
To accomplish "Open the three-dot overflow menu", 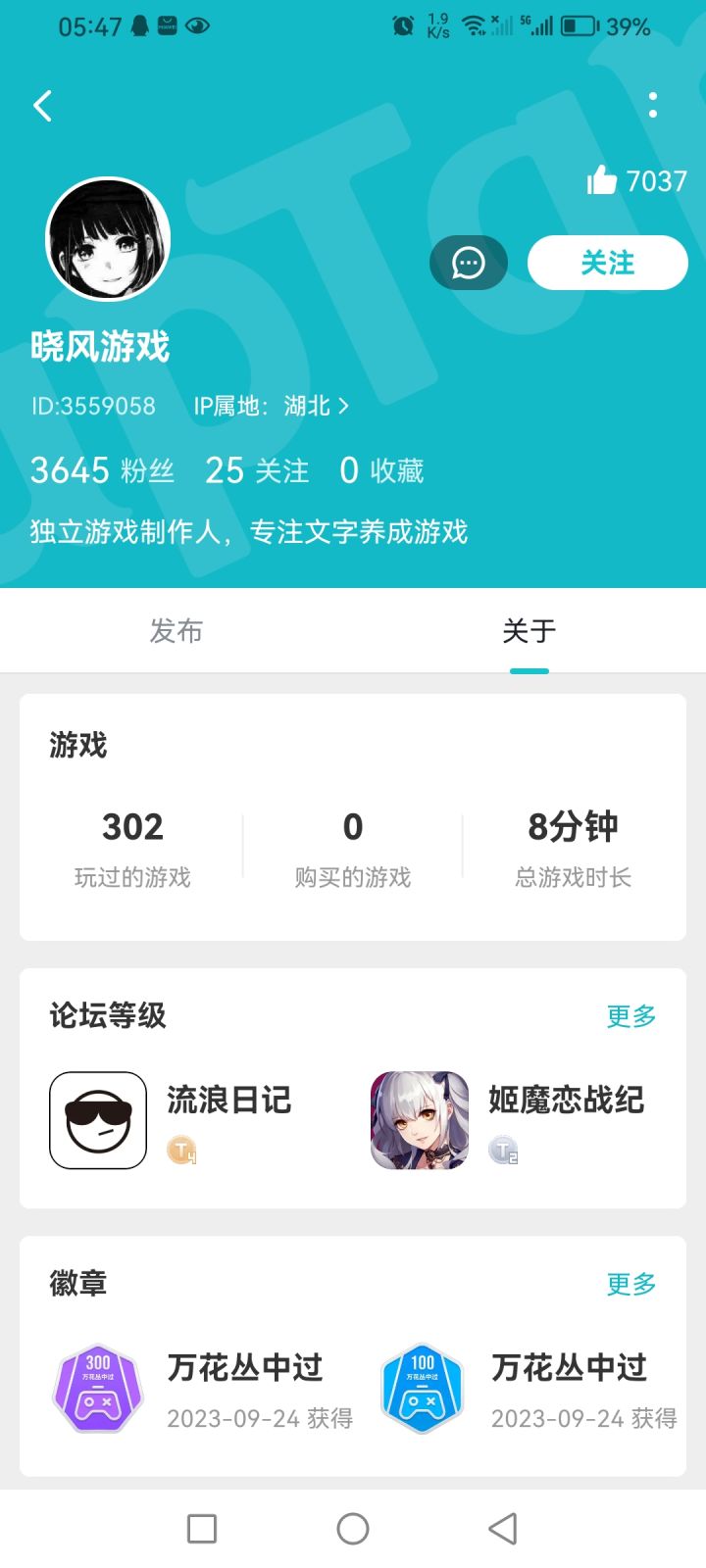I will (x=653, y=106).
